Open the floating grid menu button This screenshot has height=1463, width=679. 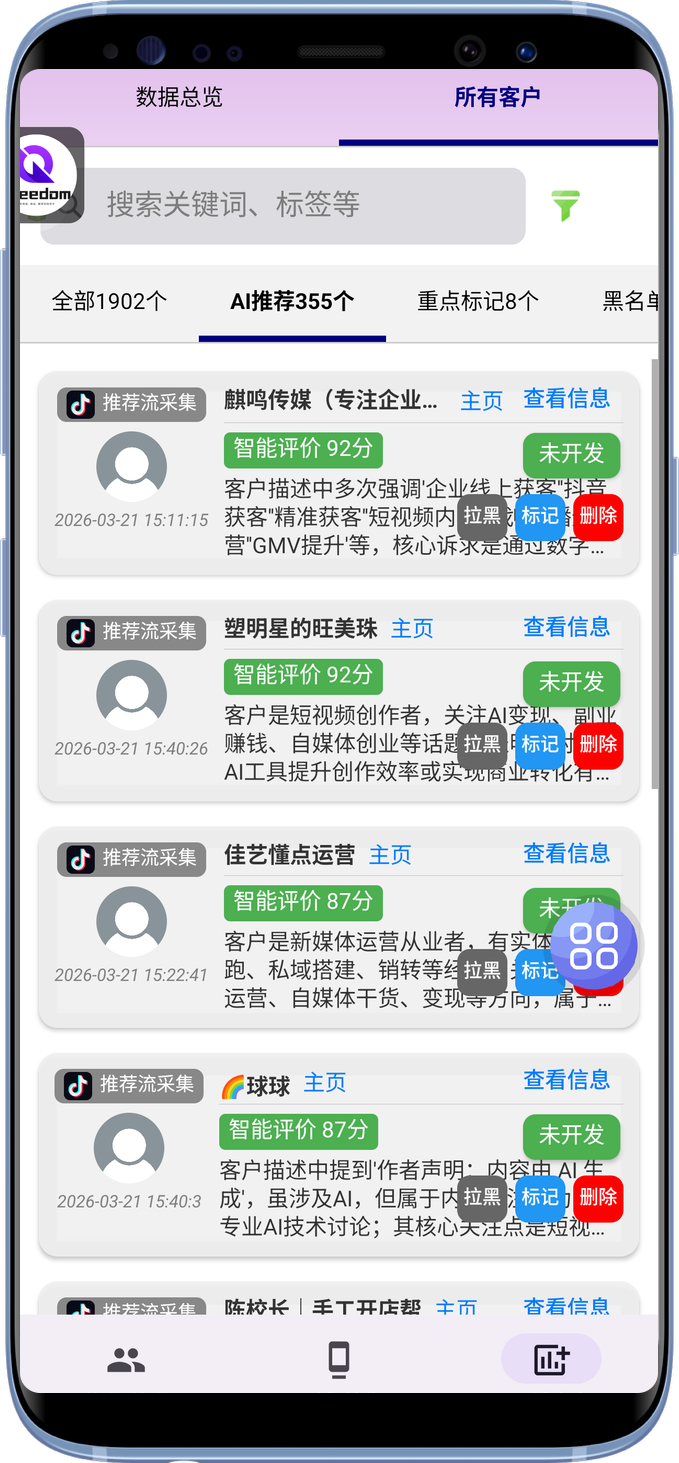click(x=593, y=945)
